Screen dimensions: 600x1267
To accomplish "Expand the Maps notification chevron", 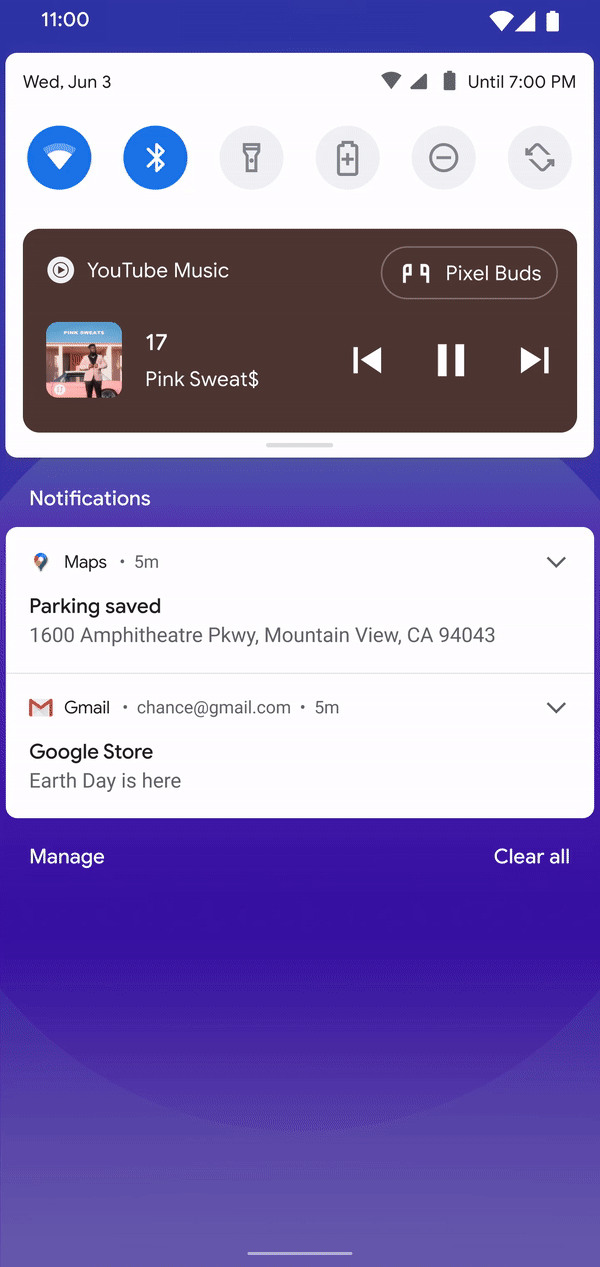I will coord(556,562).
